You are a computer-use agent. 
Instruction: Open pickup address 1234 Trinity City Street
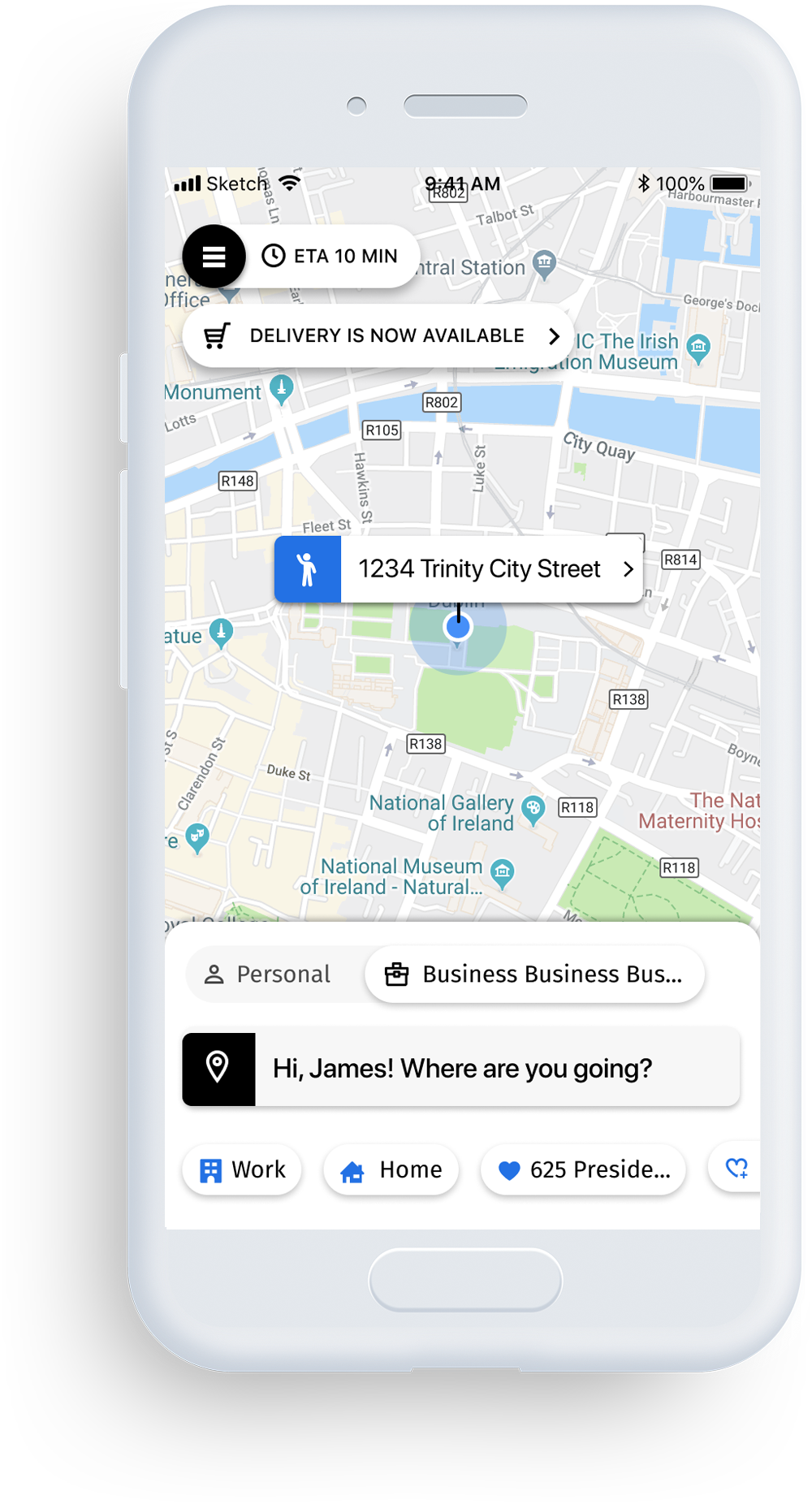pyautogui.click(x=459, y=568)
